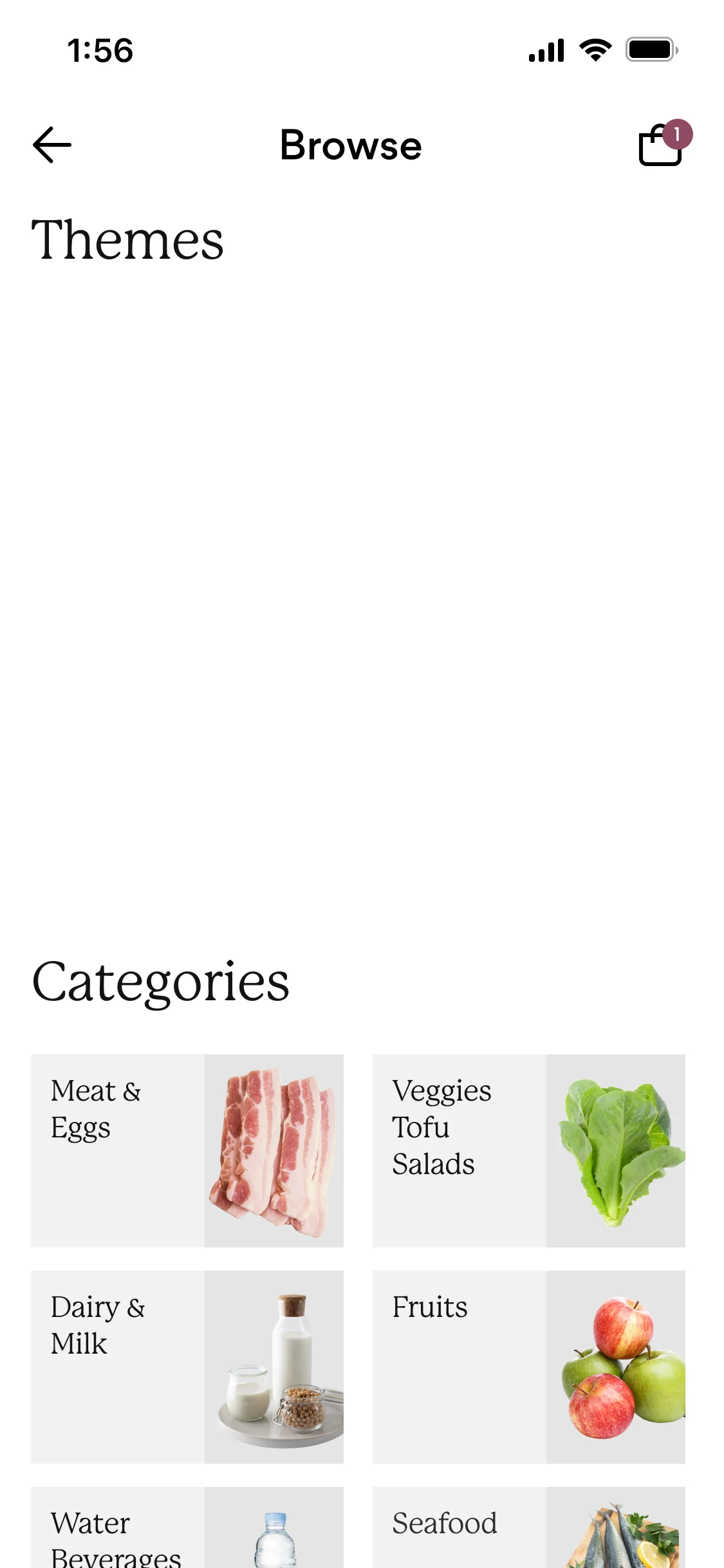This screenshot has height=1568, width=724.
Task: Select the bacon image for Meat & Eggs
Action: pos(274,1150)
